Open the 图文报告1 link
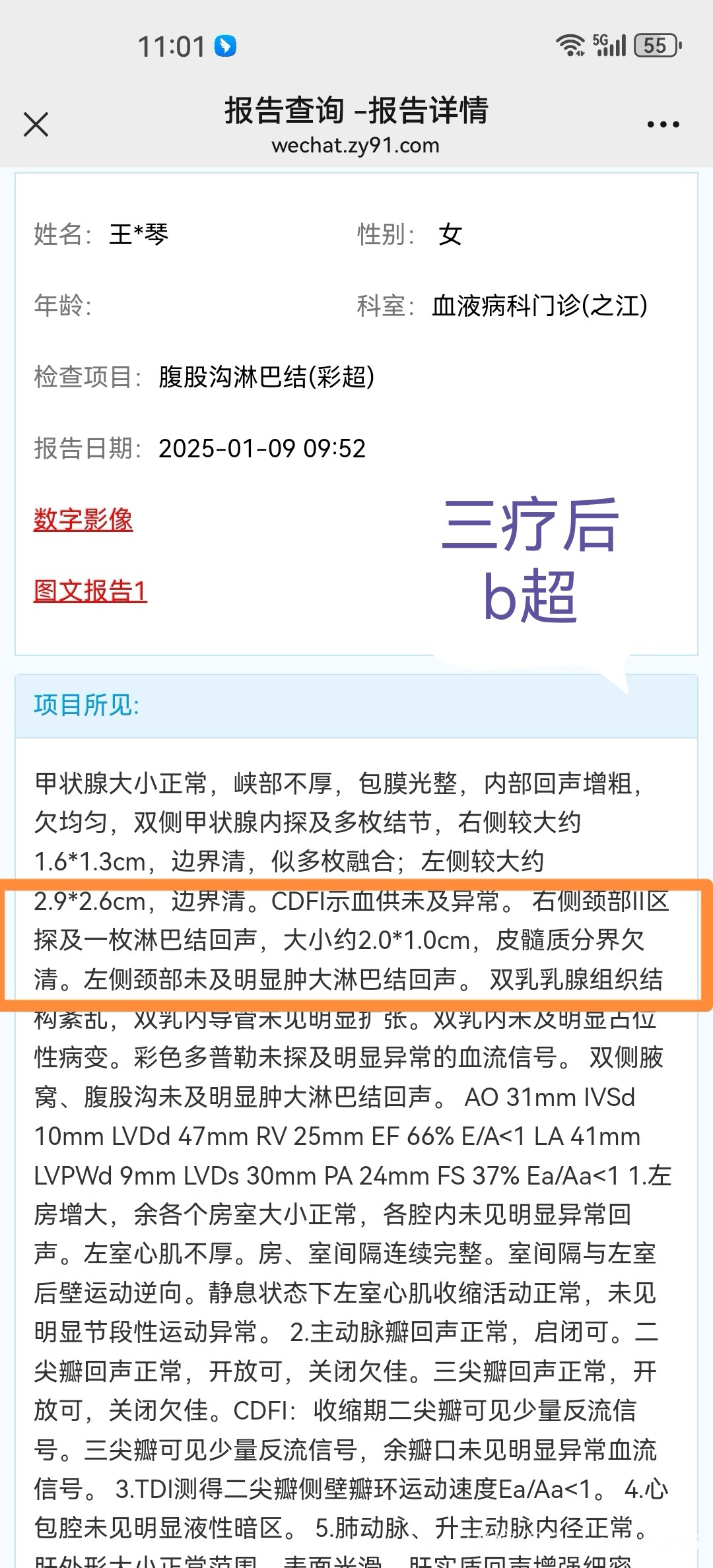The width and height of the screenshot is (713, 1568). point(90,591)
